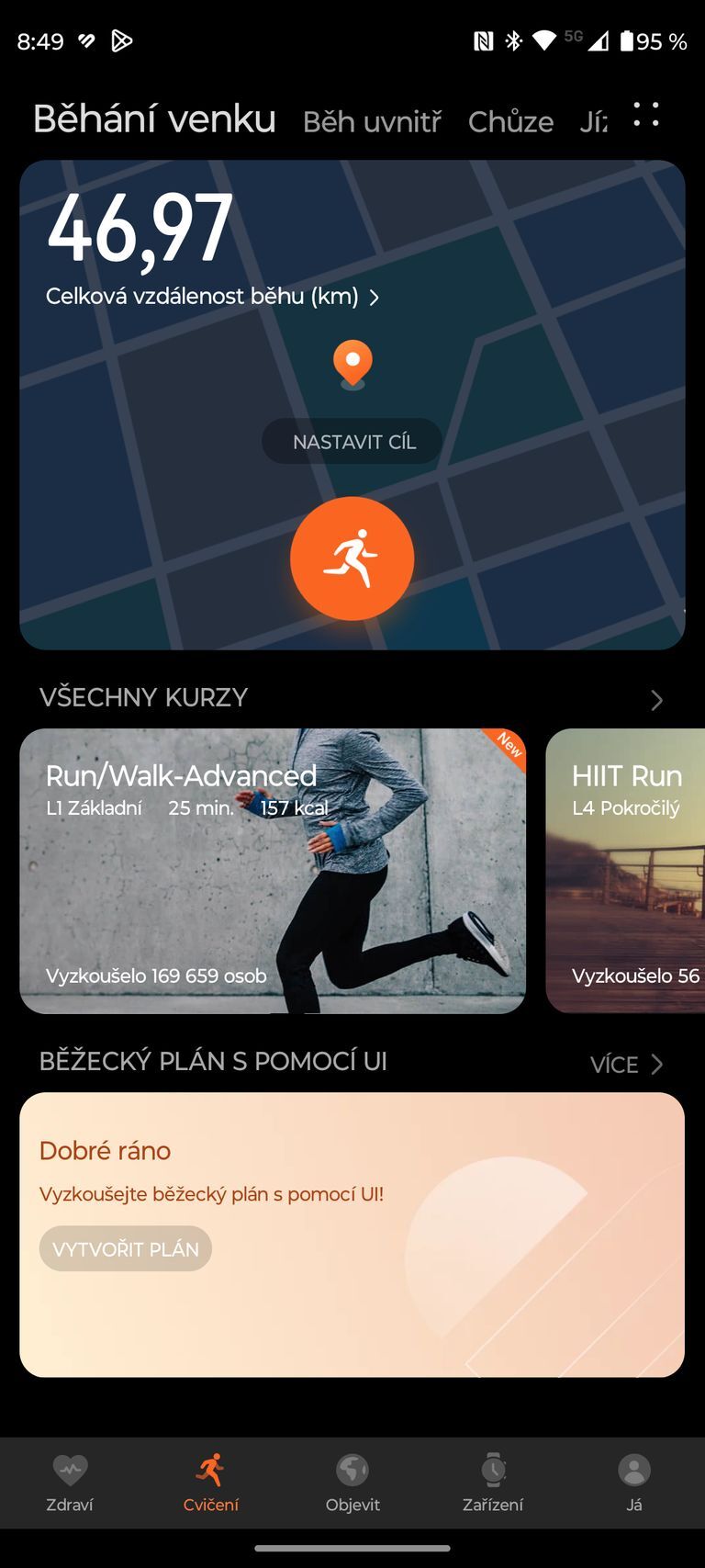Go to the Zdraví tab
The width and height of the screenshot is (705, 1568).
(x=70, y=1483)
